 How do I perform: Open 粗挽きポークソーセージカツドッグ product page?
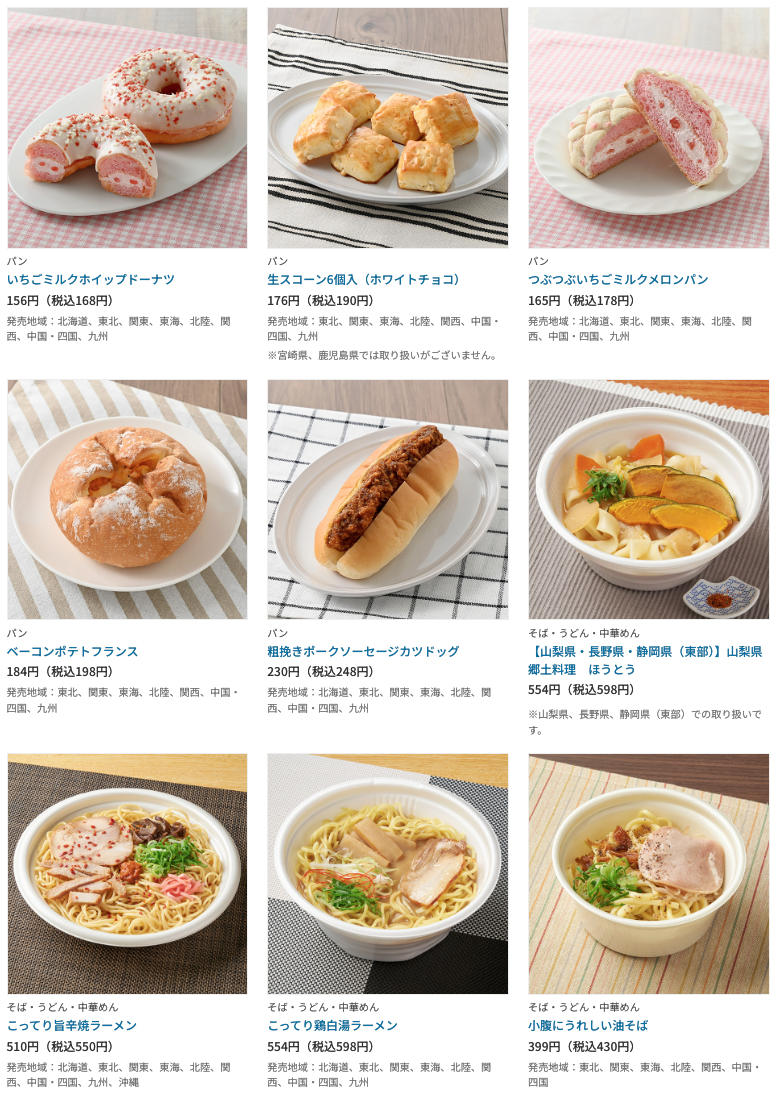363,651
